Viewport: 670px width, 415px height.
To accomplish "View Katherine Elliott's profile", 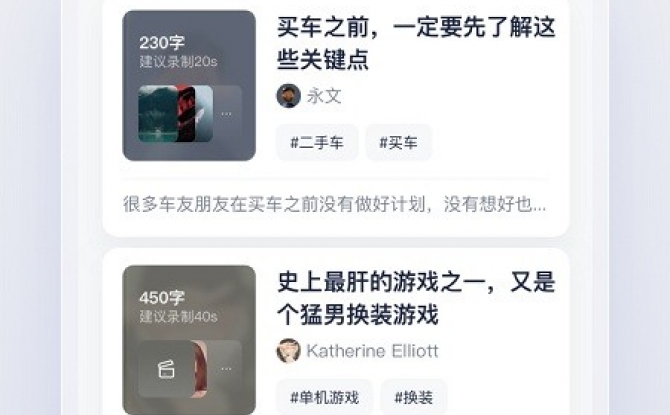I will [x=358, y=351].
